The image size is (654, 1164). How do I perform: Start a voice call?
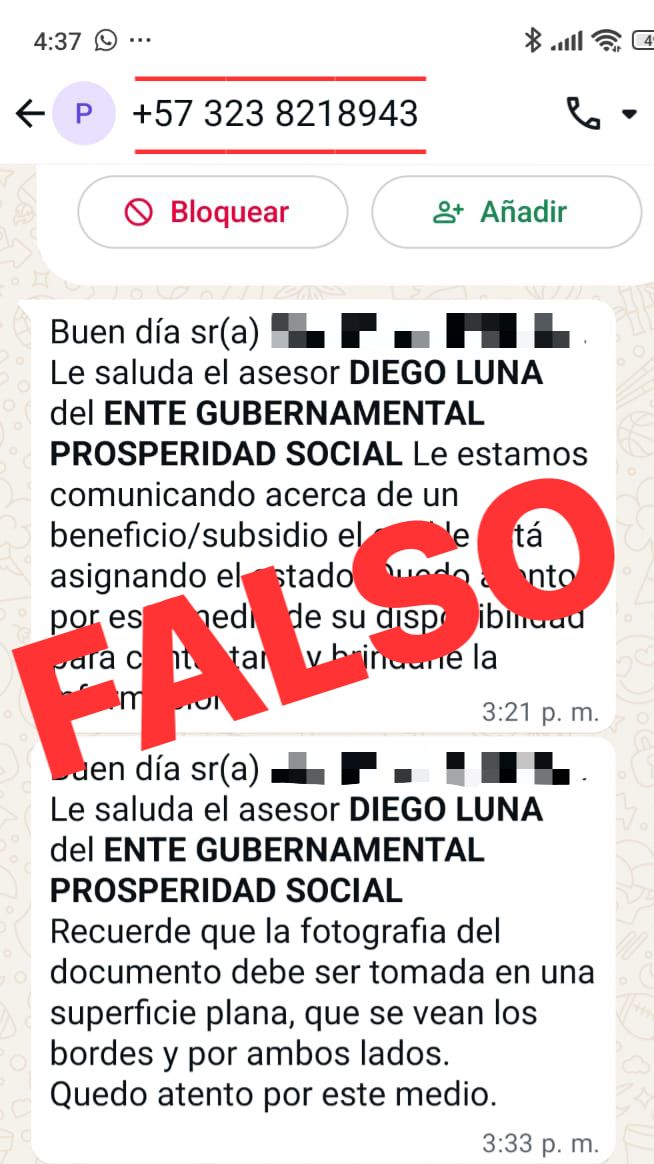point(583,114)
